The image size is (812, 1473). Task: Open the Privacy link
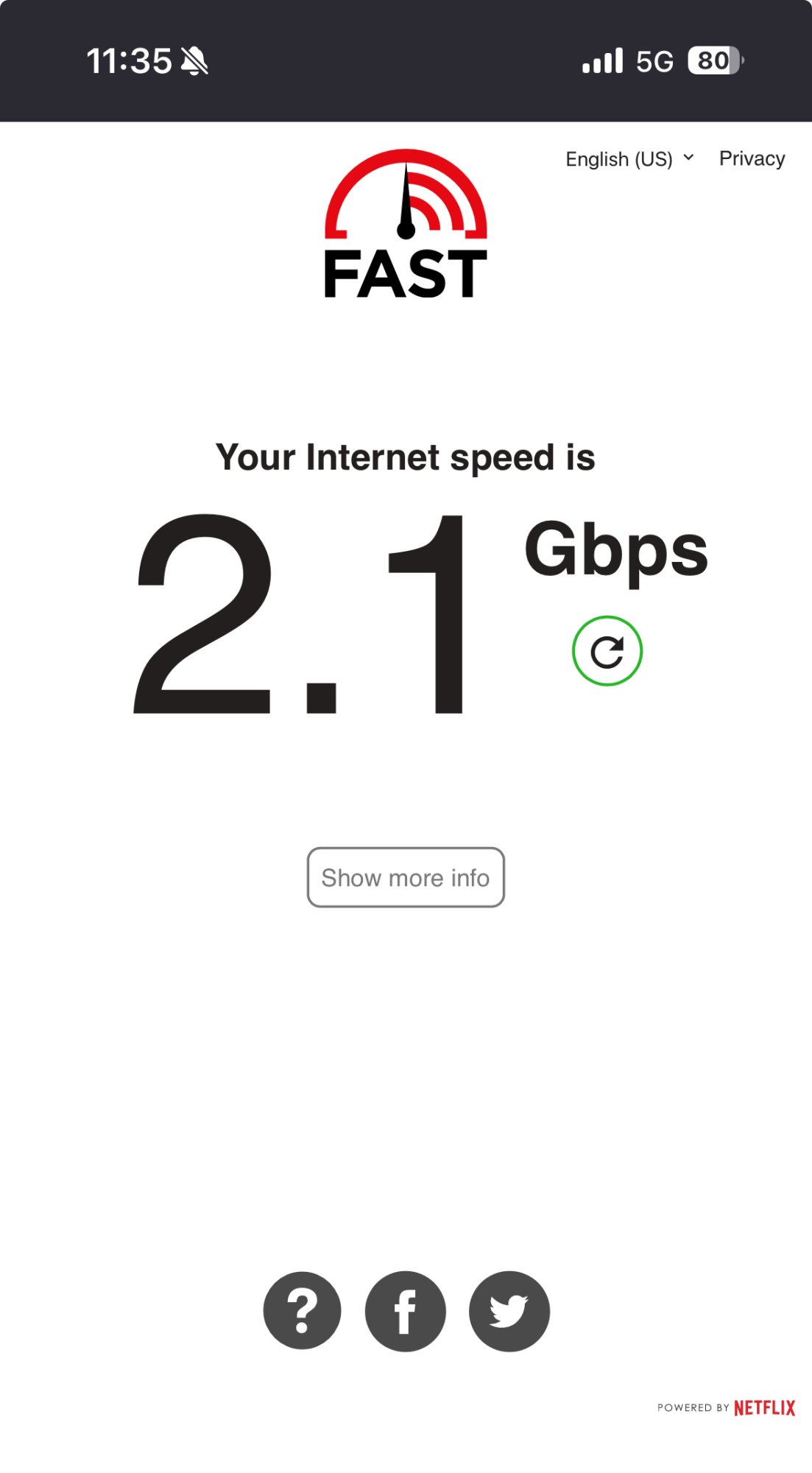(752, 158)
